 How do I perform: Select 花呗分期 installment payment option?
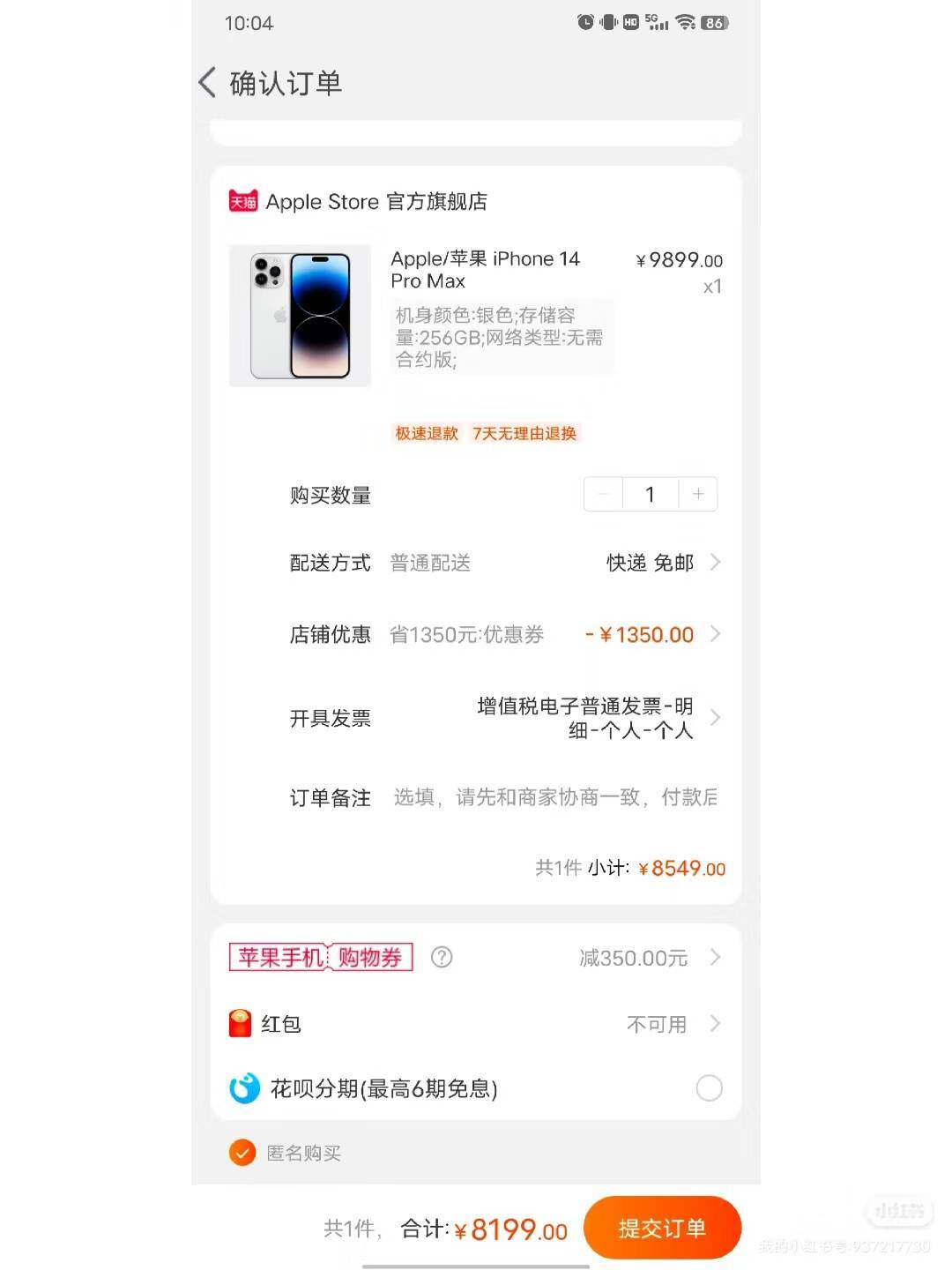coord(709,1088)
